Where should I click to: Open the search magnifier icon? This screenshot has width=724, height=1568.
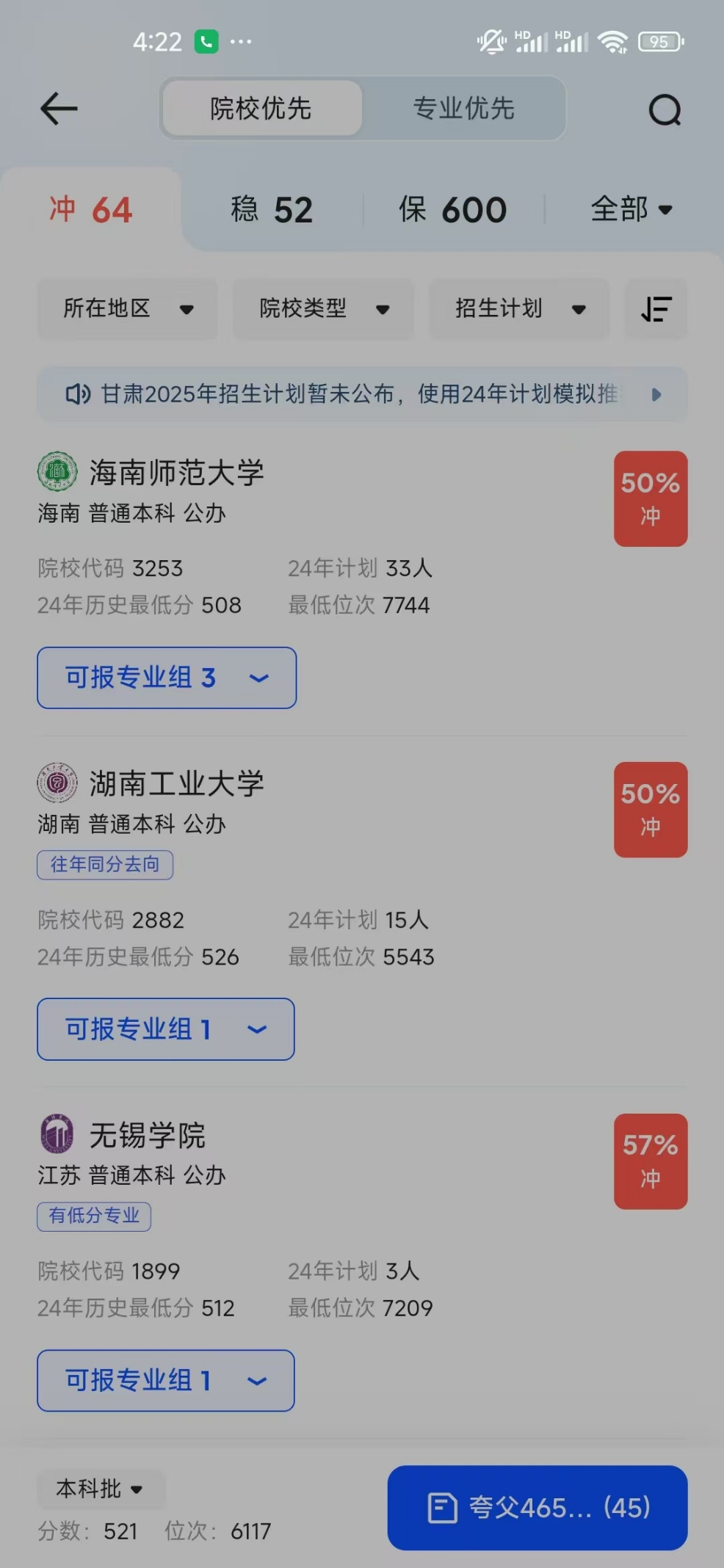pyautogui.click(x=665, y=110)
